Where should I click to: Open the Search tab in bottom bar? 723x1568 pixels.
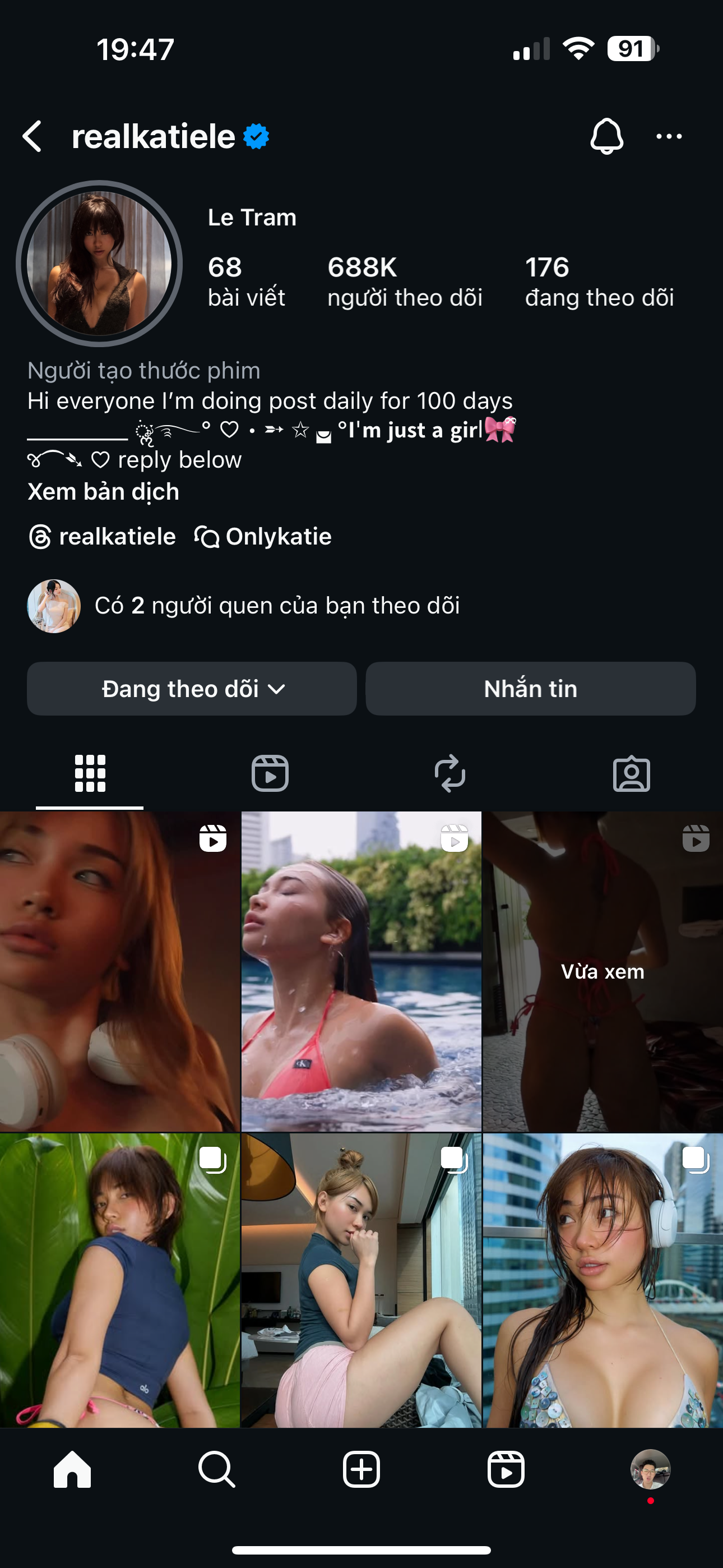[x=217, y=1469]
